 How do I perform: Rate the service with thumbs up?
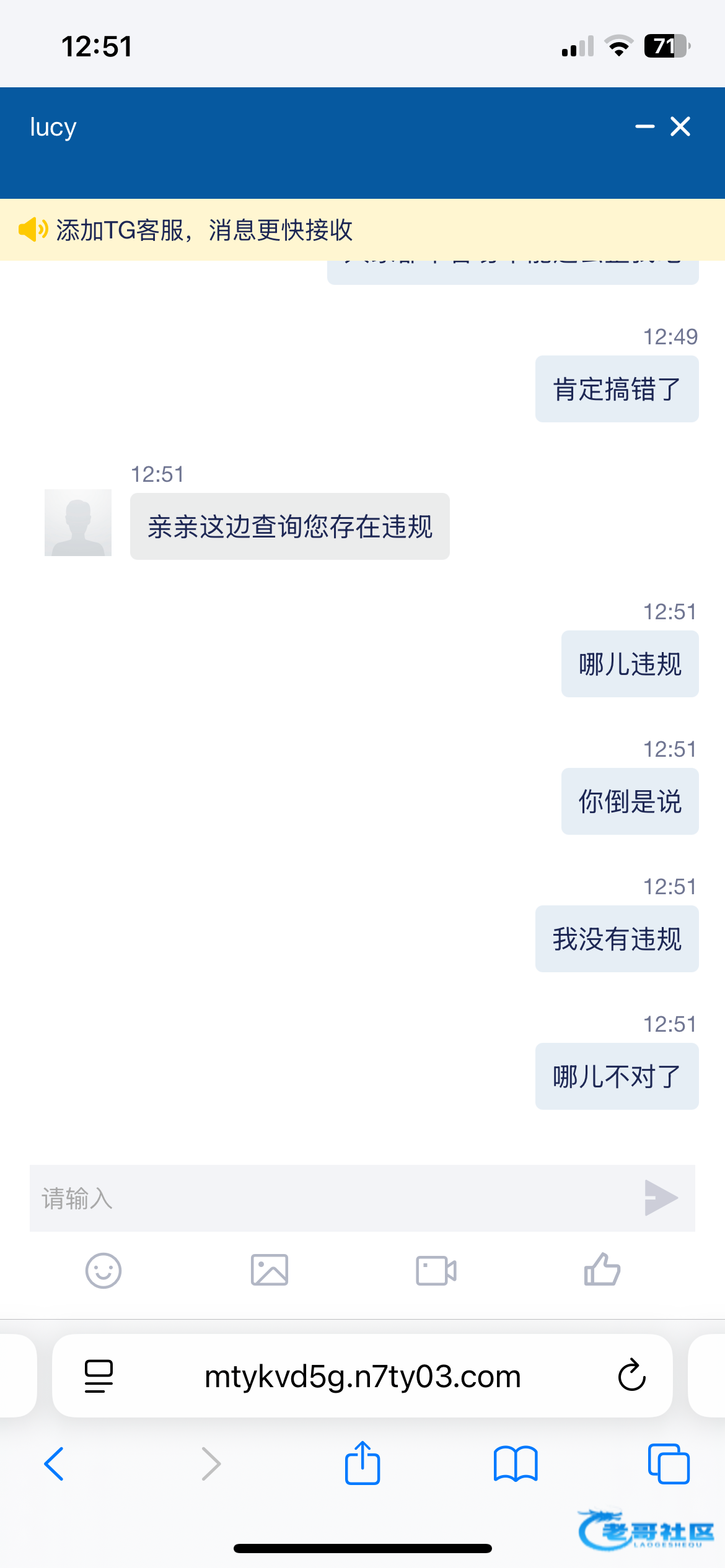(602, 1270)
